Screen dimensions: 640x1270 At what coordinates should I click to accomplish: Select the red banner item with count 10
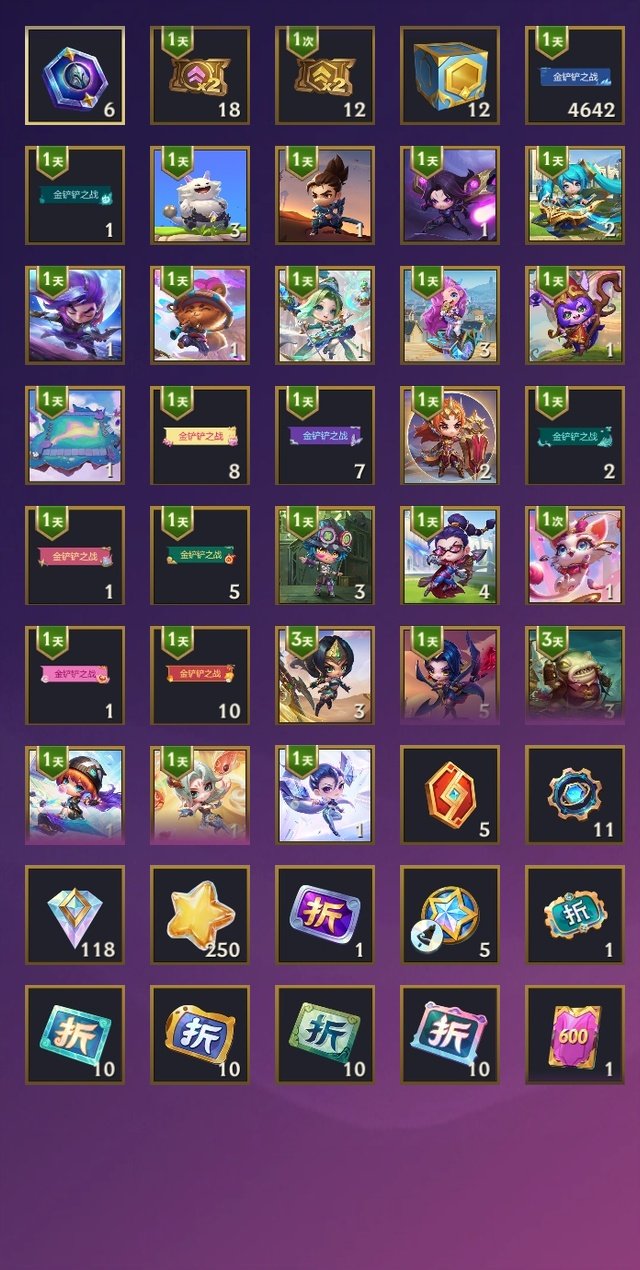coord(200,676)
